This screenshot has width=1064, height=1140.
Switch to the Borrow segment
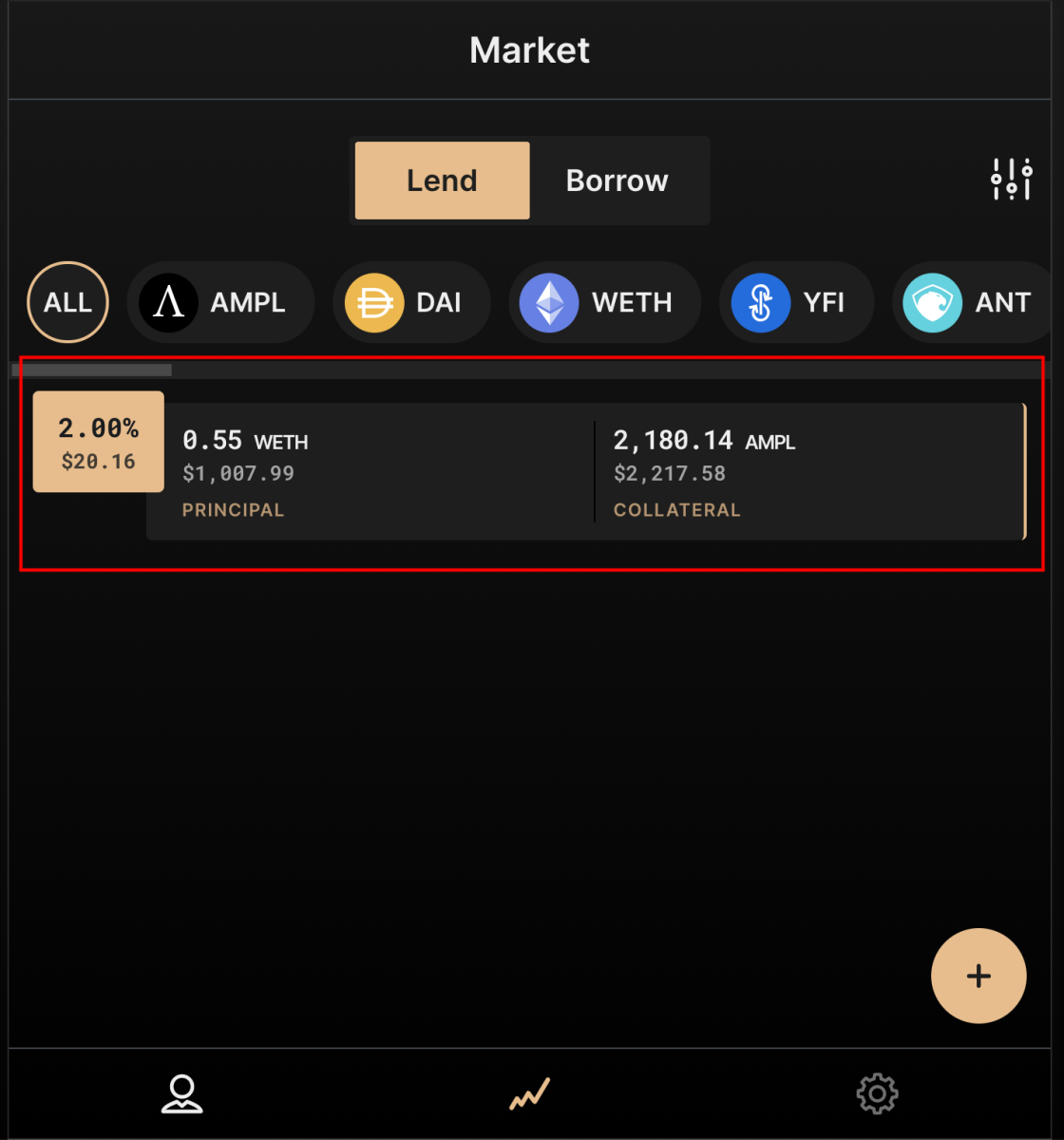[x=617, y=180]
